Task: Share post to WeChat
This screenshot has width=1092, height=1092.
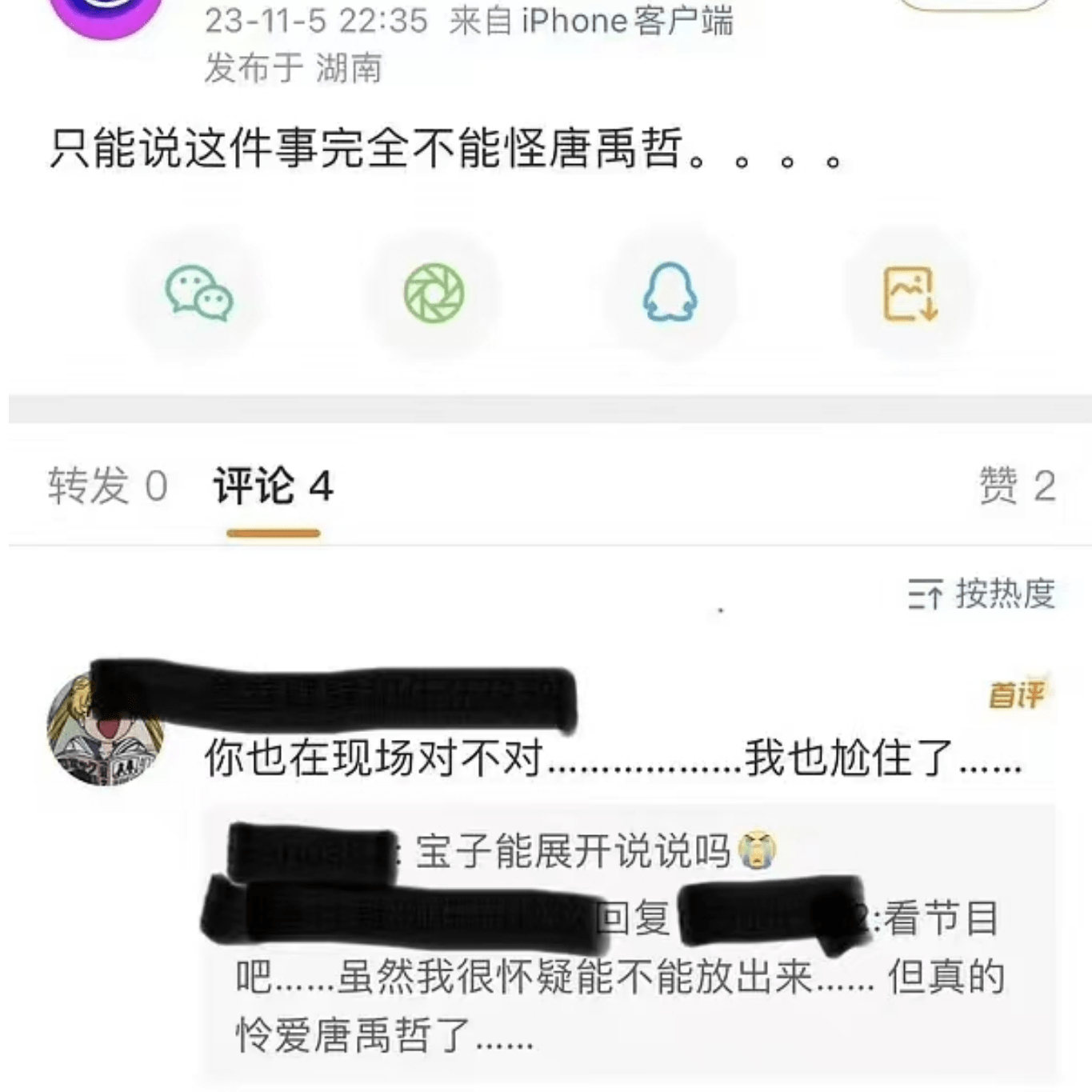Action: (x=198, y=294)
